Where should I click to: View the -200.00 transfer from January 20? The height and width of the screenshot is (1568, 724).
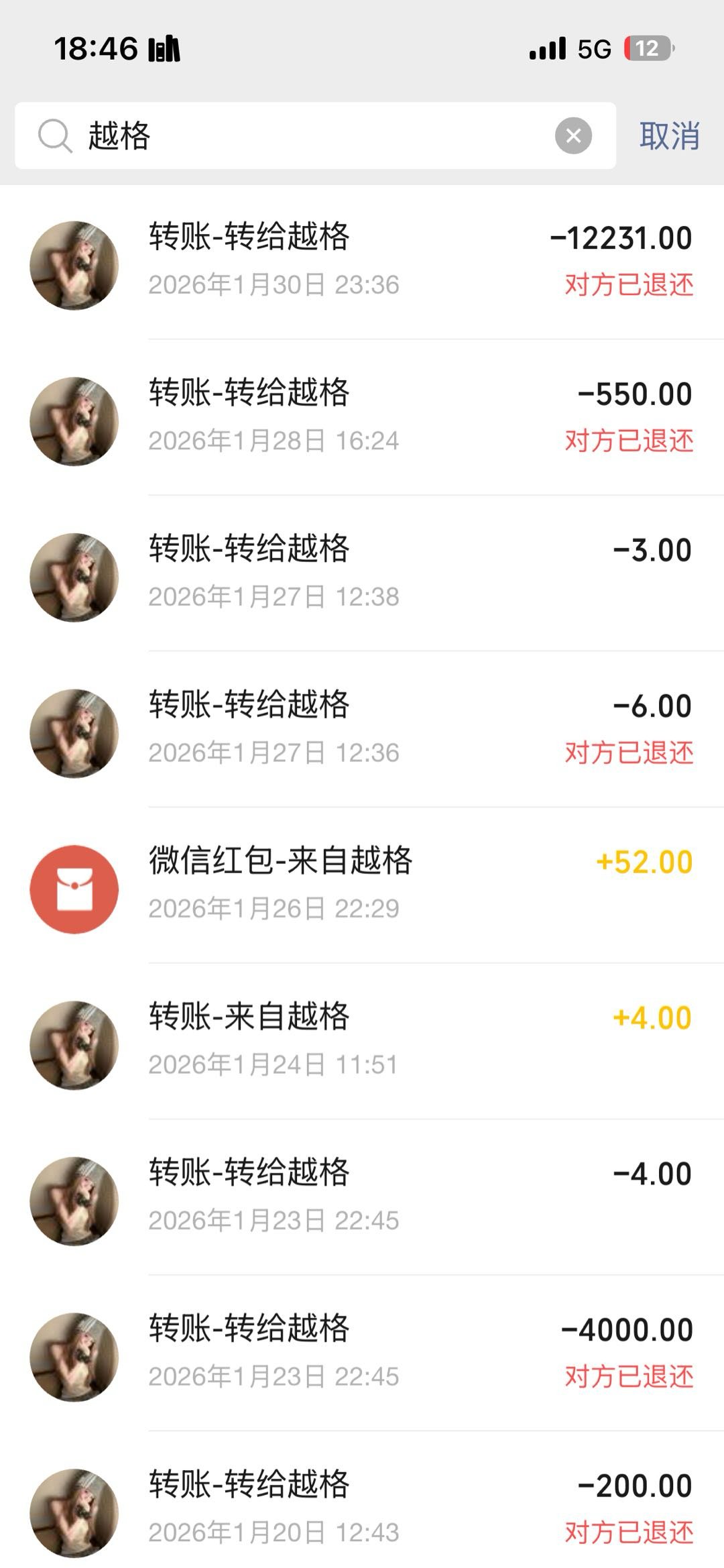coord(362,1508)
